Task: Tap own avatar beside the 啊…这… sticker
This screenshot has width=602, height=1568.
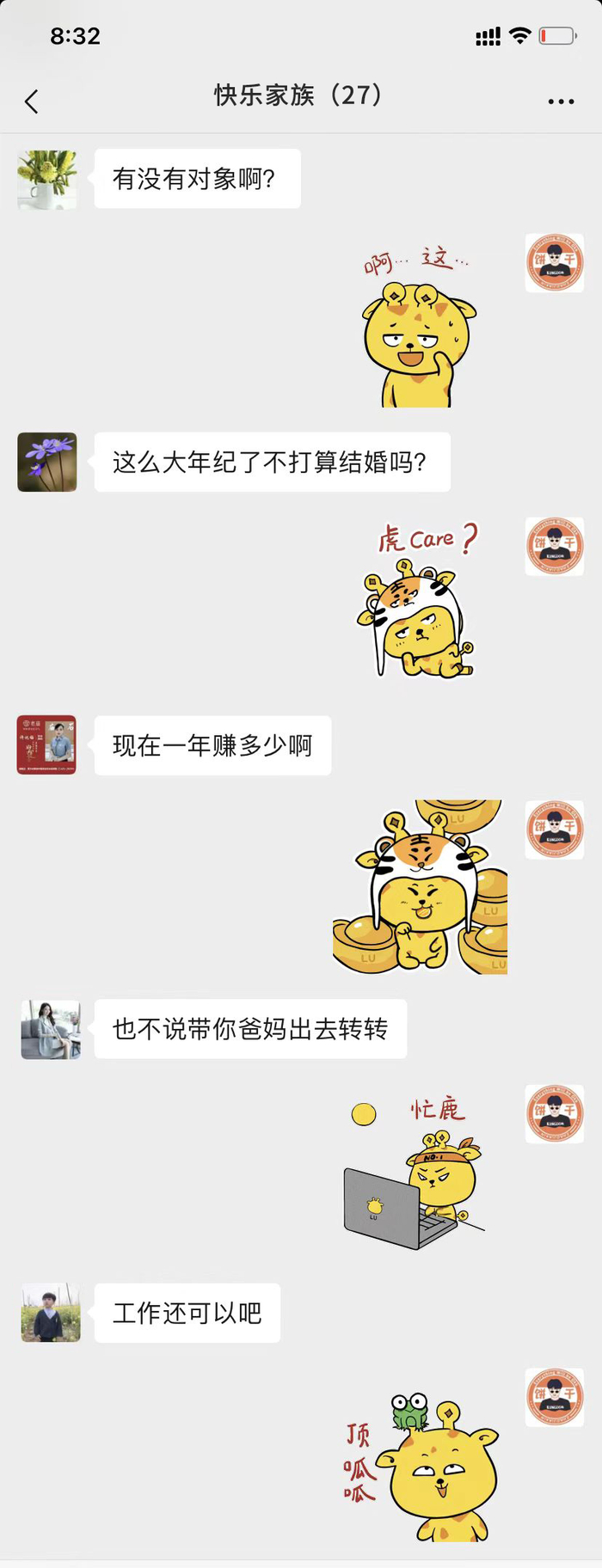Action: [555, 263]
